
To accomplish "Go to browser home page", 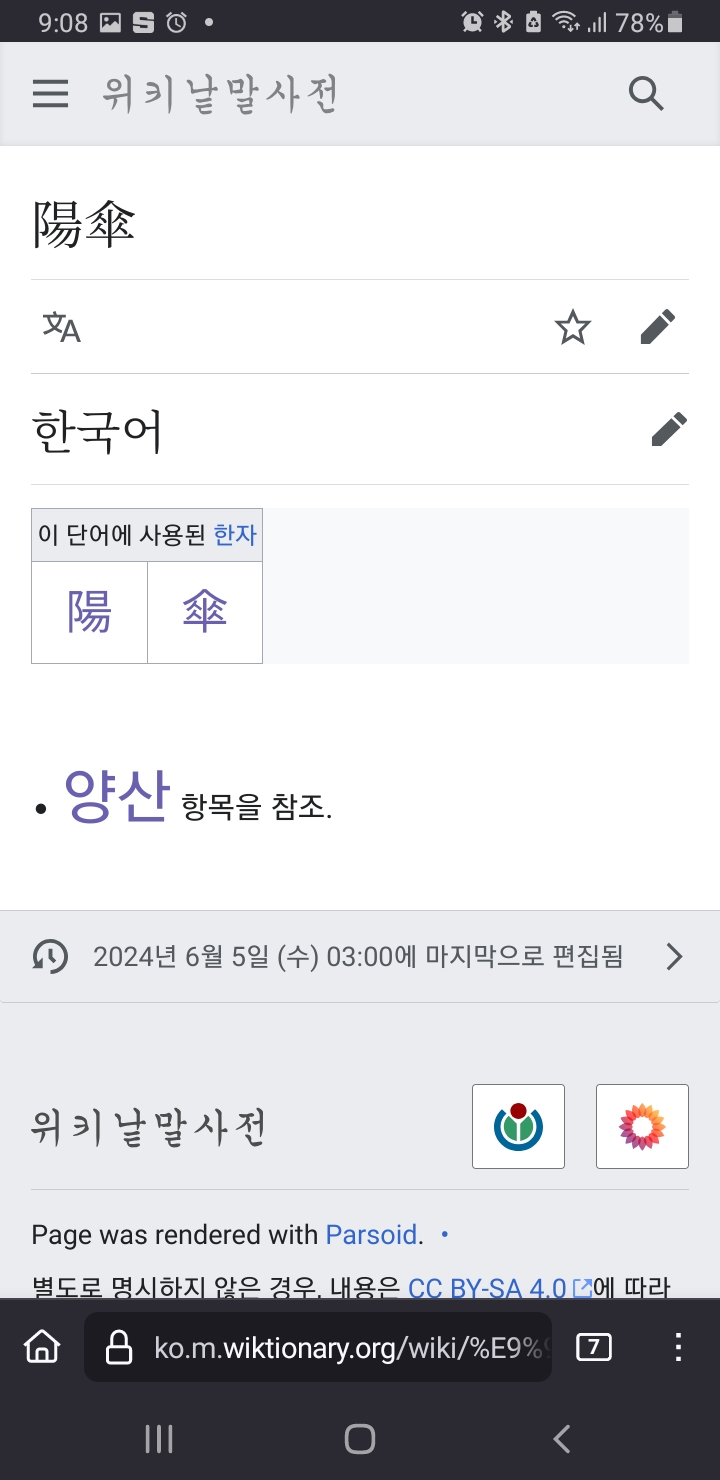I will pyautogui.click(x=42, y=1347).
